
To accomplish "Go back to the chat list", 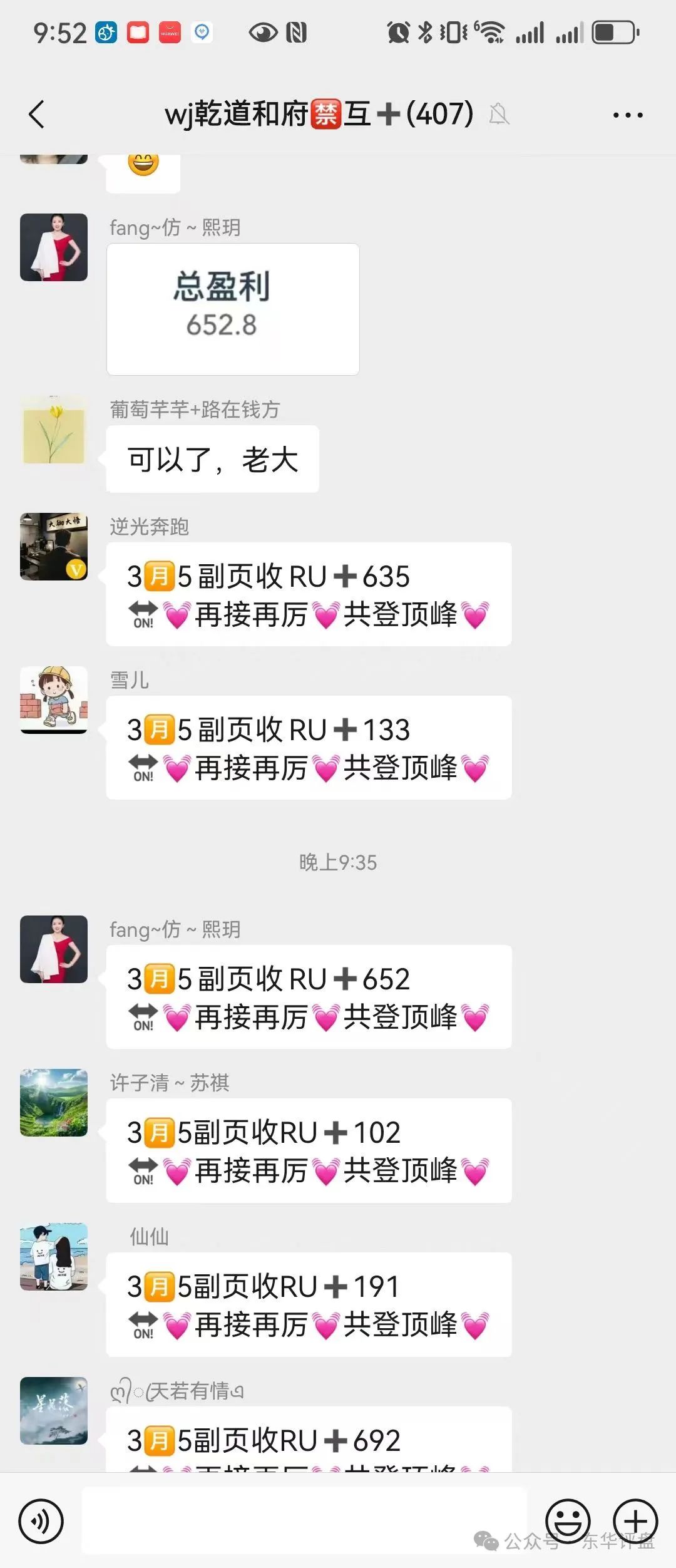I will tap(36, 115).
